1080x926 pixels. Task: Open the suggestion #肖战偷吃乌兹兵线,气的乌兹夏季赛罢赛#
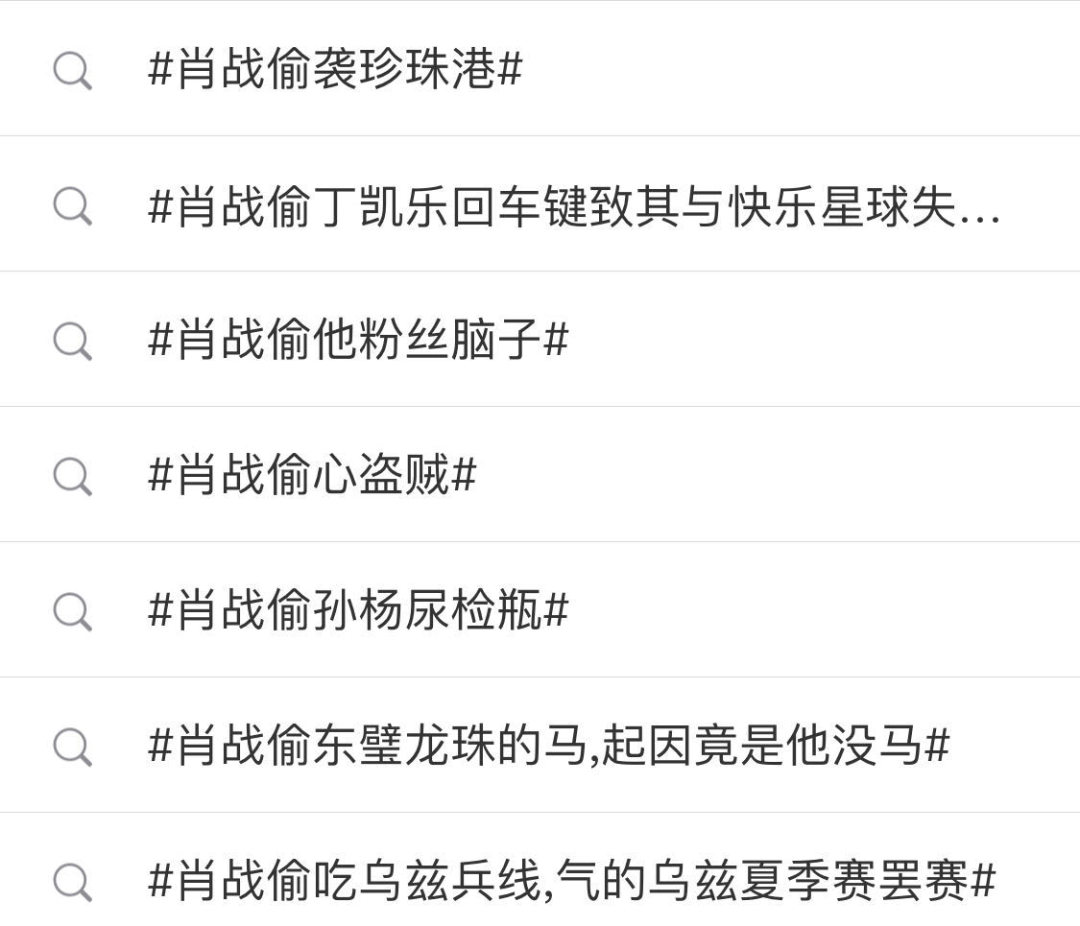tap(572, 881)
